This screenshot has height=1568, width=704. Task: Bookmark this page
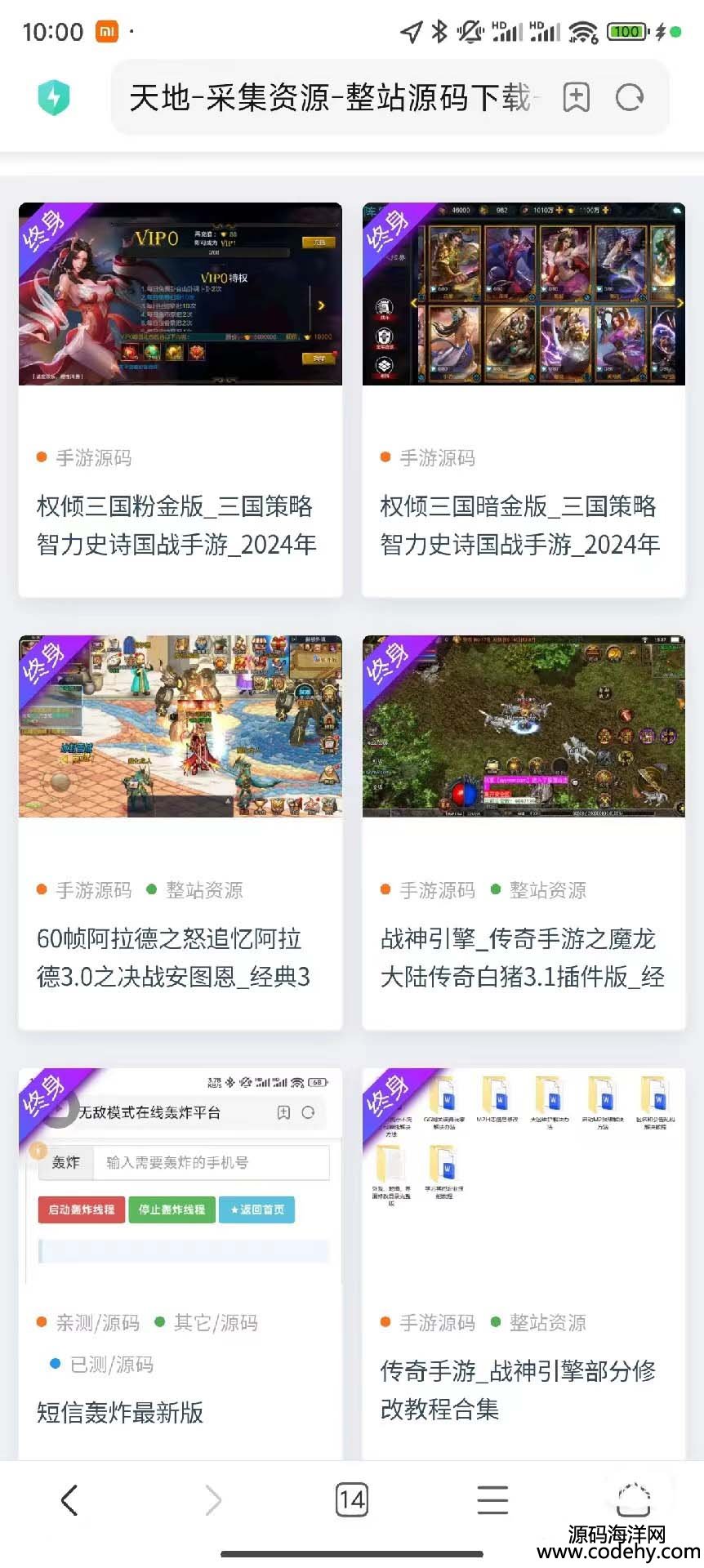(x=577, y=98)
